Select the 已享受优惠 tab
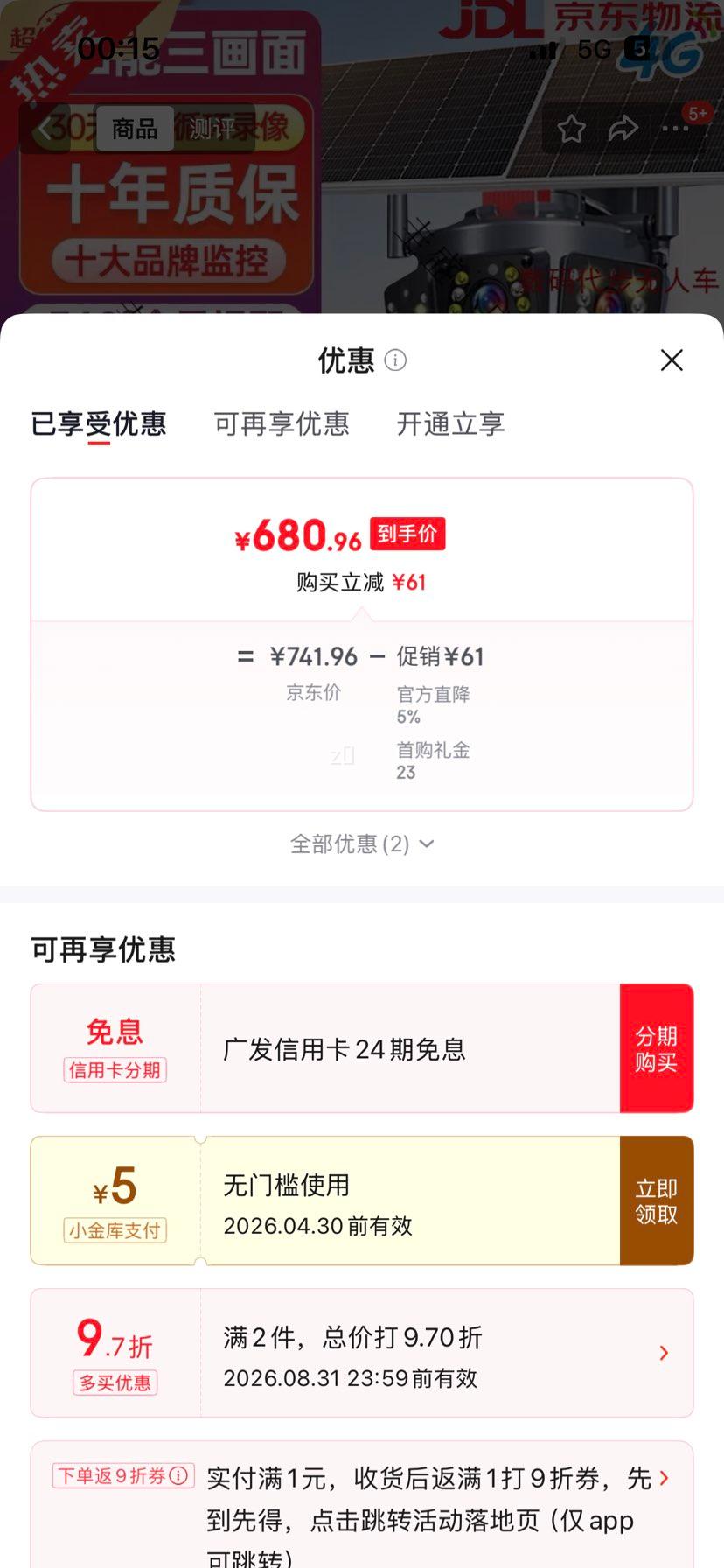This screenshot has height=1568, width=724. tap(99, 424)
